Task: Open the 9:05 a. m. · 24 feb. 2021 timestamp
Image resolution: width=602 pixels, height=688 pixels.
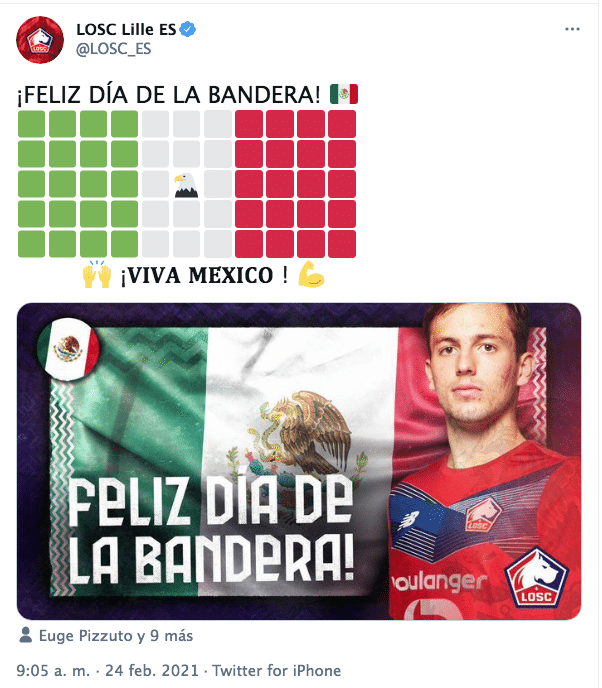Action: click(108, 671)
